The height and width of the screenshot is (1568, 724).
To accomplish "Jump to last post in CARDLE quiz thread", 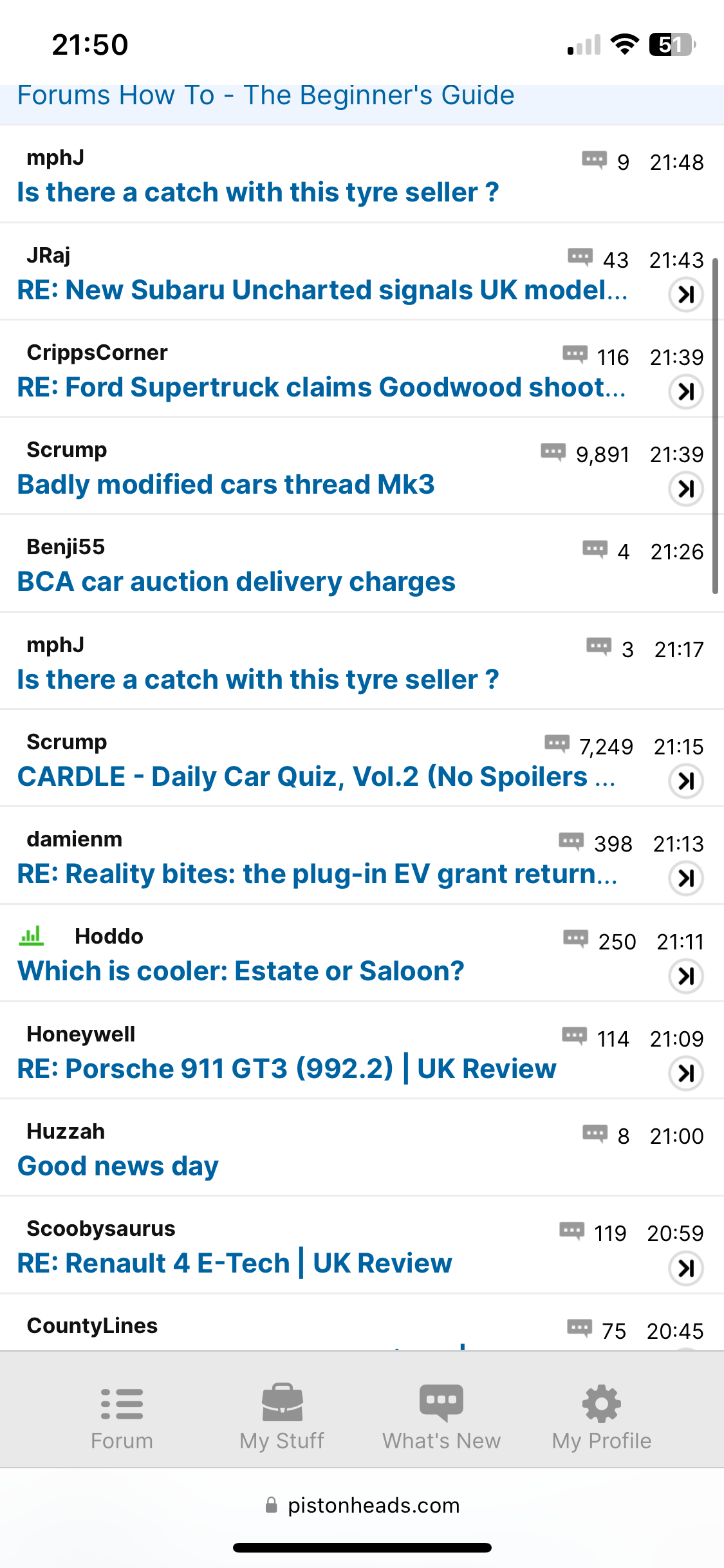I will pyautogui.click(x=686, y=781).
